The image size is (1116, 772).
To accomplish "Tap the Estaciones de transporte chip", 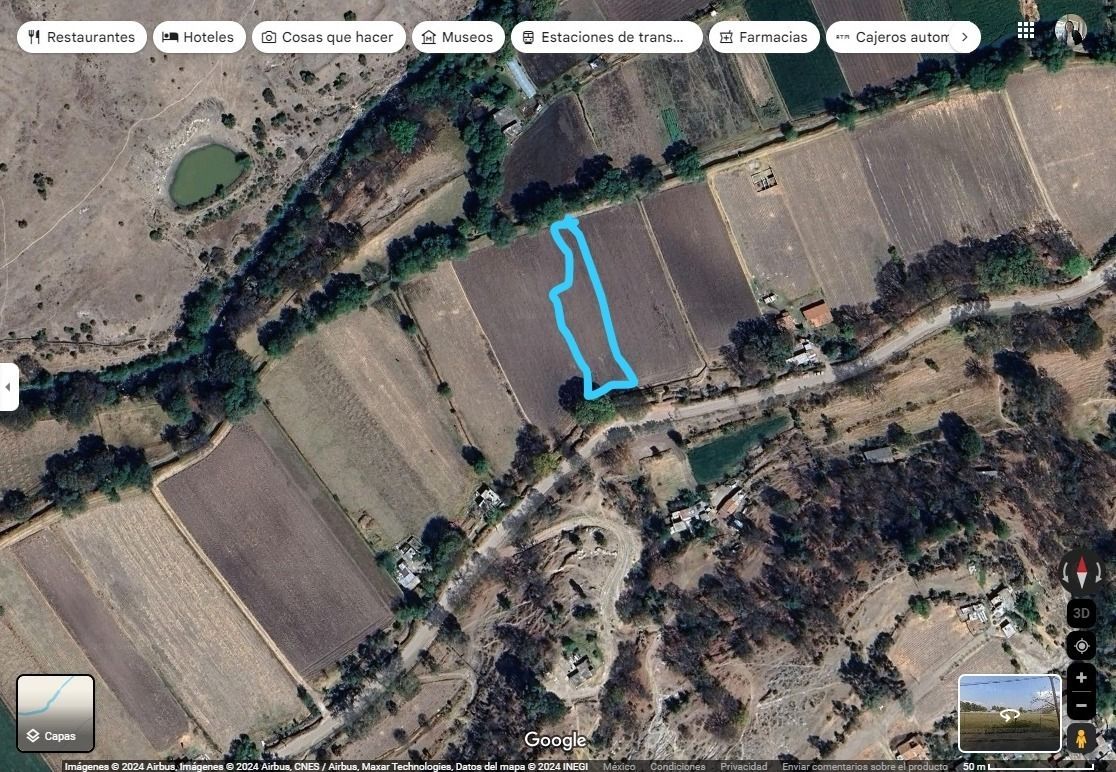I will pos(607,37).
